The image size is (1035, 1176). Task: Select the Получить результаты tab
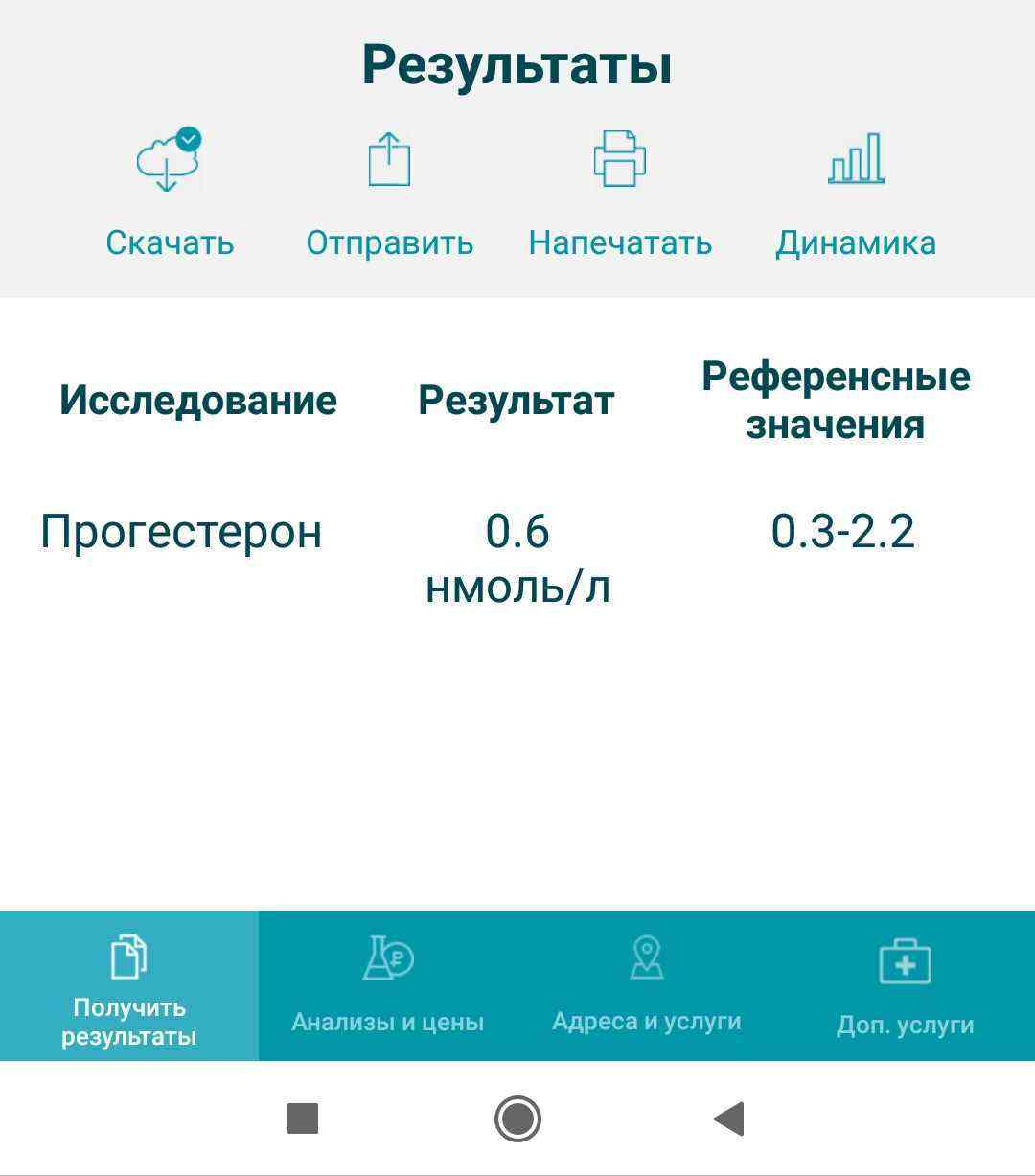click(128, 985)
